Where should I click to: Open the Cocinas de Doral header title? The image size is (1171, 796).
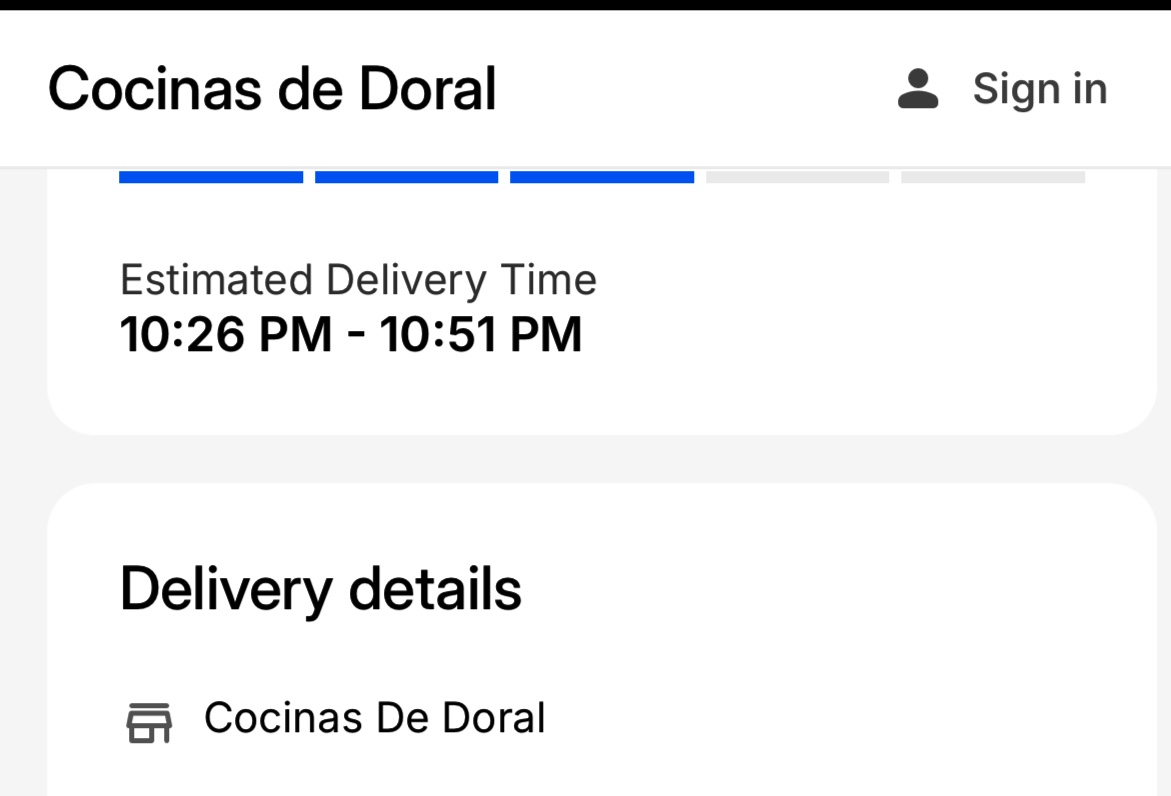272,89
